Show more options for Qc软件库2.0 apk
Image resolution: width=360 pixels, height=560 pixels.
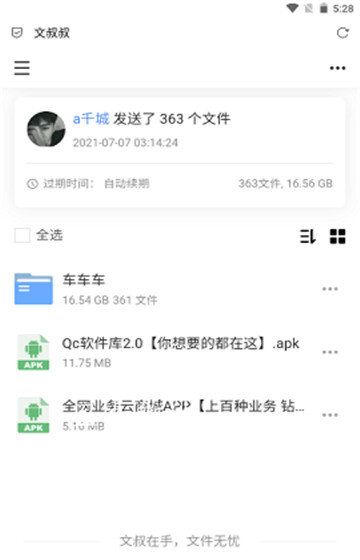(x=330, y=352)
